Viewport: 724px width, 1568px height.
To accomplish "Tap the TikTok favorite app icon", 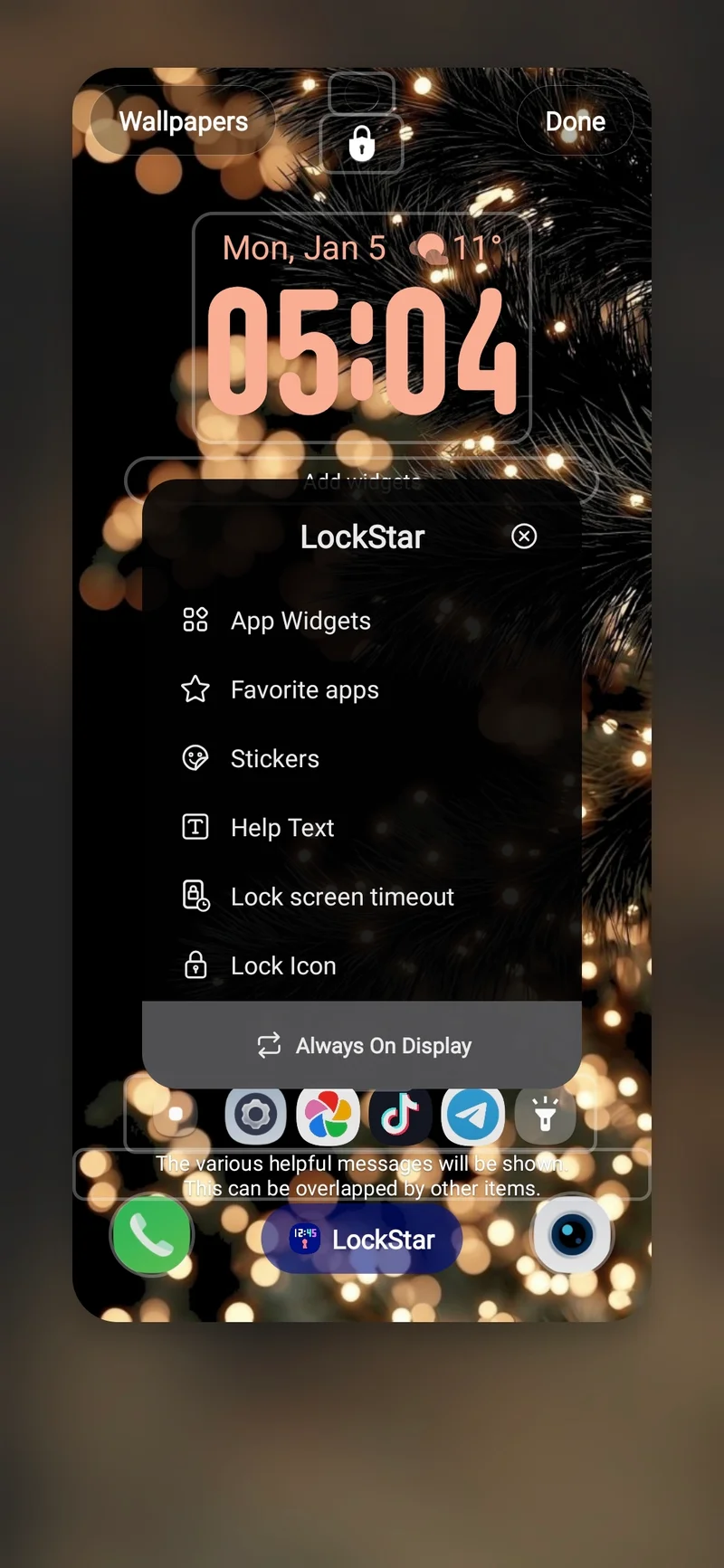I will tap(400, 1115).
